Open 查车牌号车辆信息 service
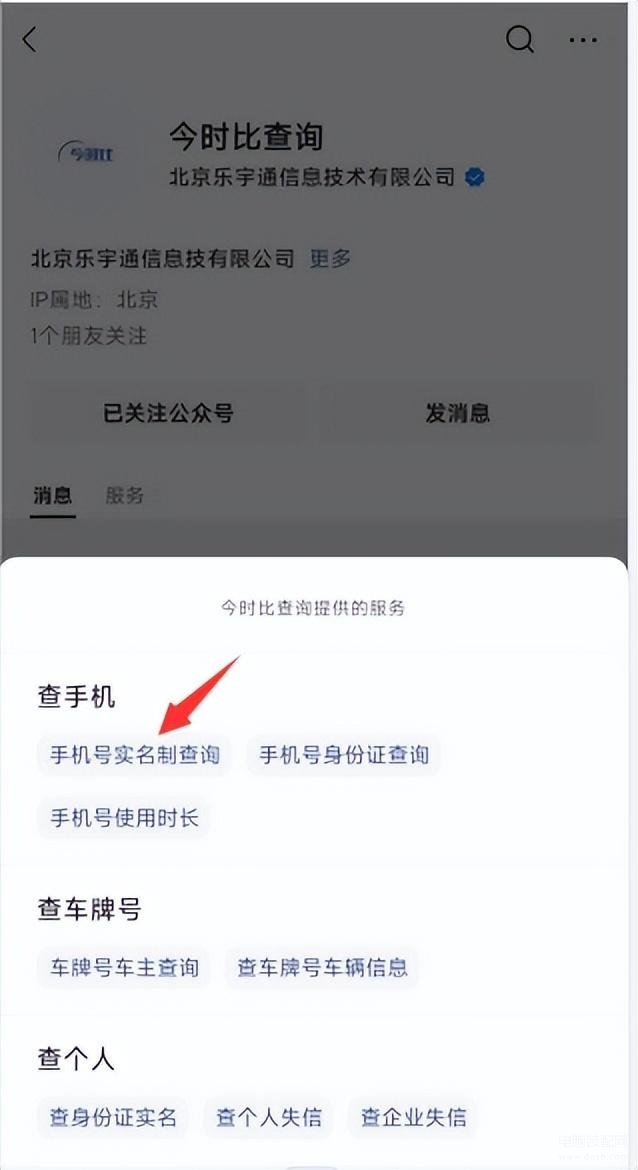Image resolution: width=638 pixels, height=1170 pixels. tap(322, 968)
